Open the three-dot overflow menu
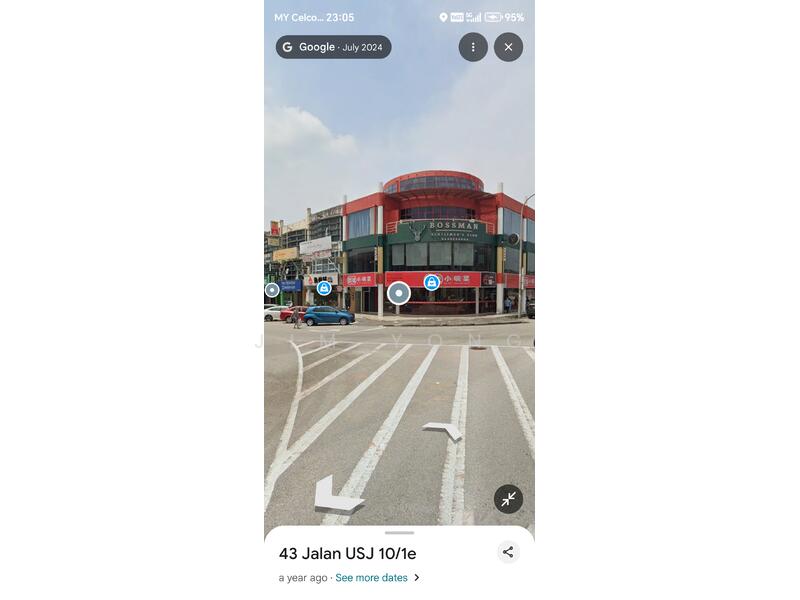This screenshot has height=600, width=800. coord(473,47)
